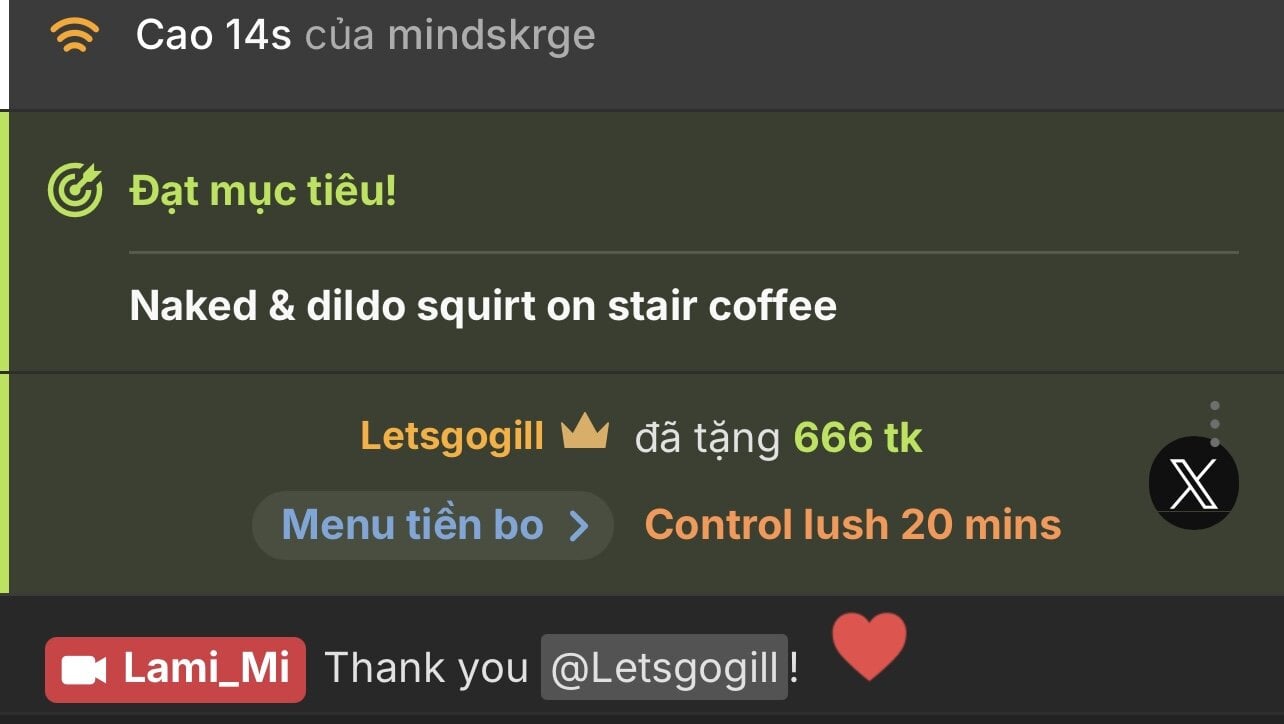Screen dimensions: 1284x724
Task: Open Lami_Mi broadcaster name tag
Action: (x=176, y=668)
